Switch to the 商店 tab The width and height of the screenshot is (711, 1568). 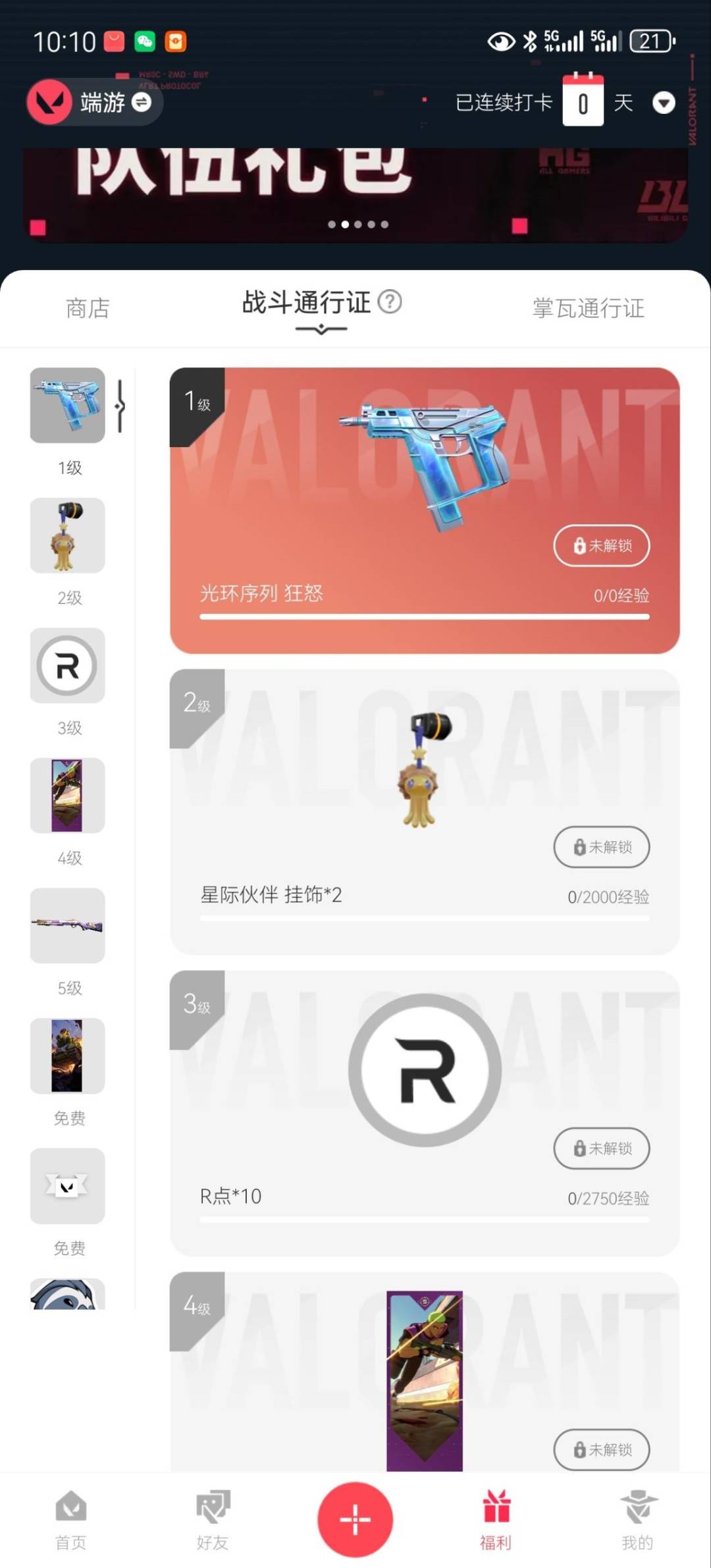[x=88, y=308]
